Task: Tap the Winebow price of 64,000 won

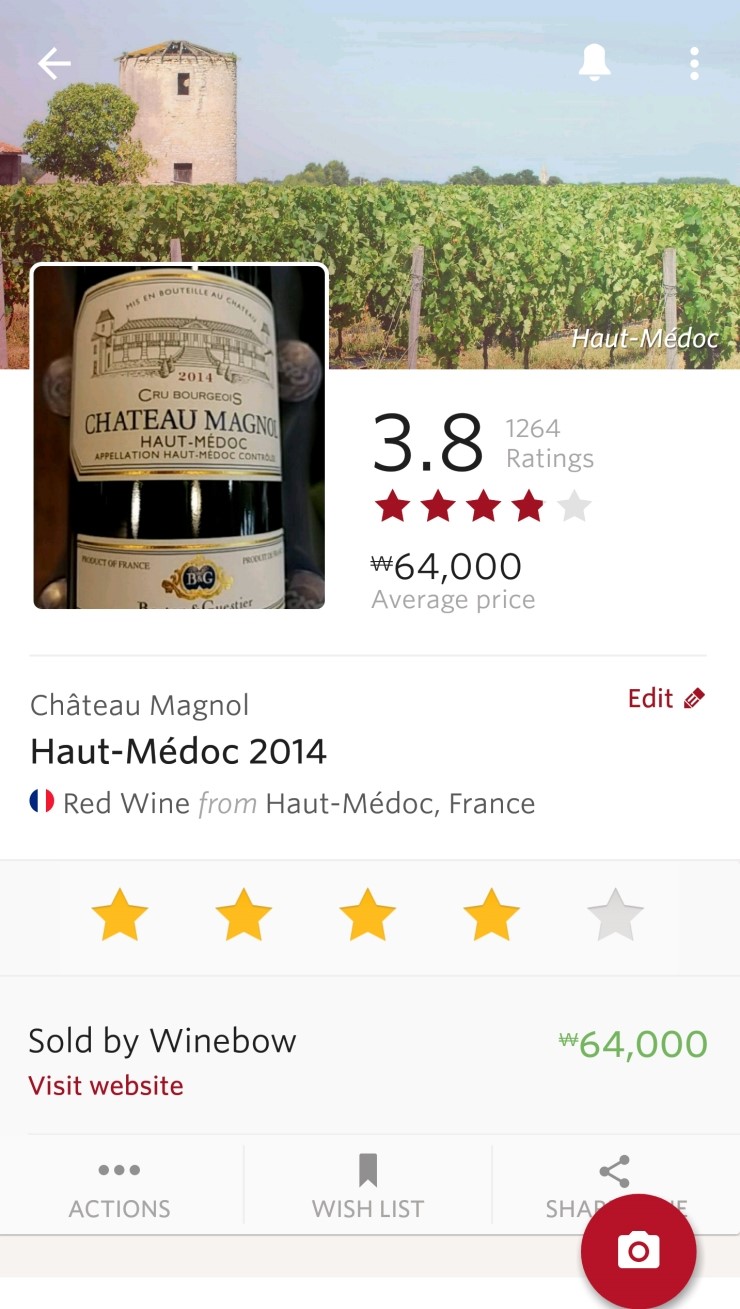Action: 634,1041
